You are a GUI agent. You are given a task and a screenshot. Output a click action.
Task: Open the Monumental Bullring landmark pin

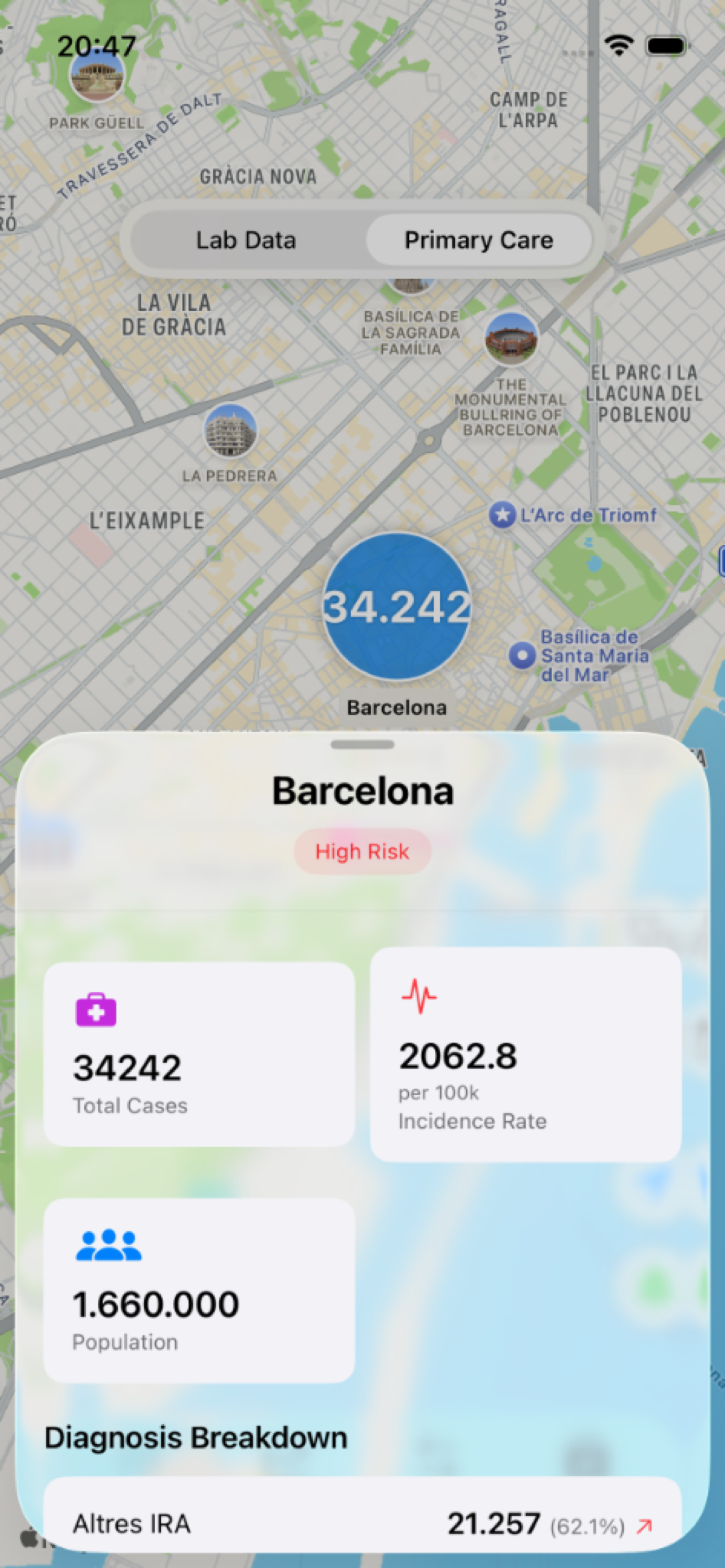point(511,339)
